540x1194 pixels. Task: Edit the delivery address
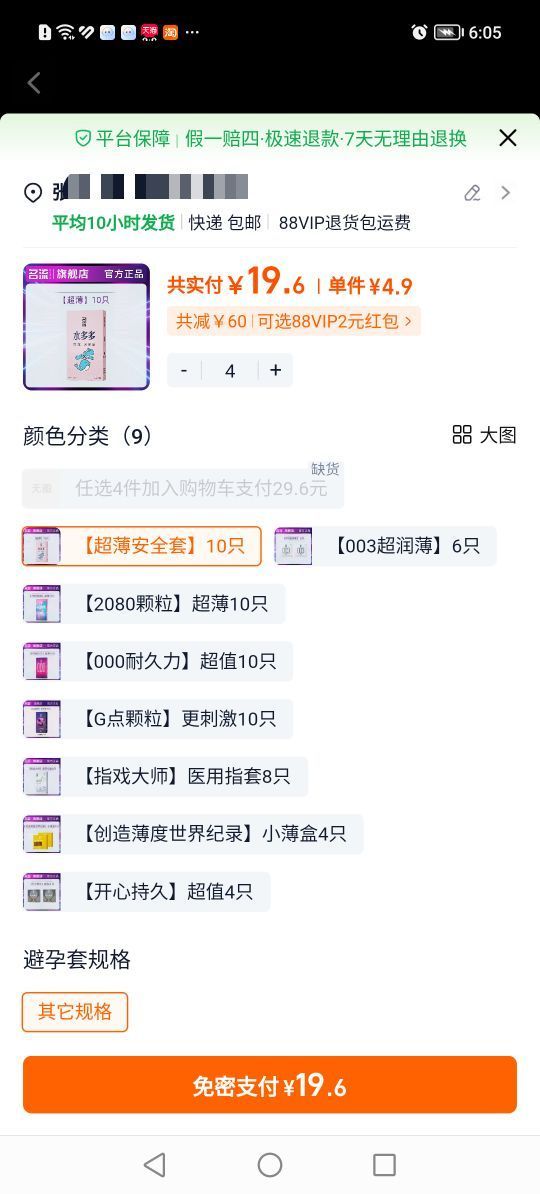(472, 193)
